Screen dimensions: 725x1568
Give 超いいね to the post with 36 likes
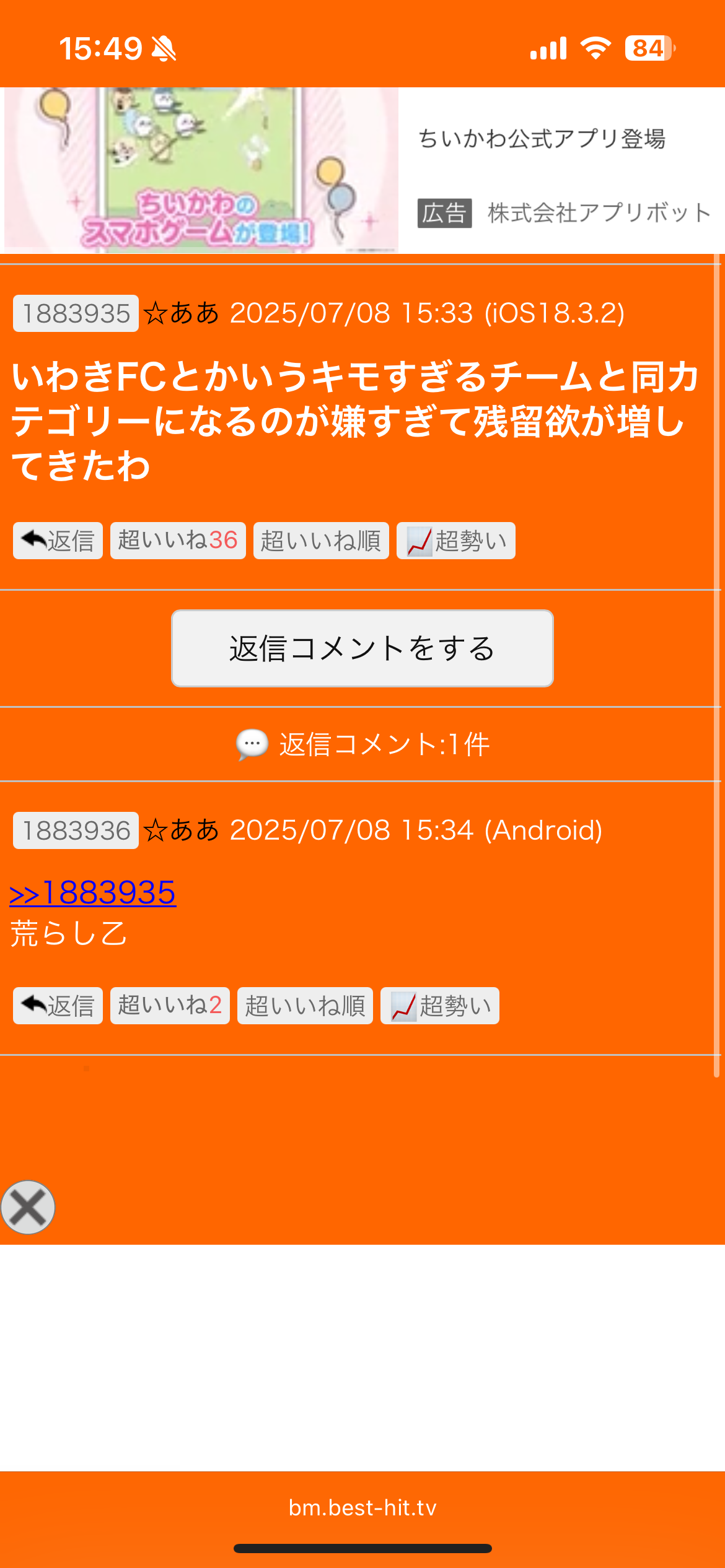click(178, 541)
